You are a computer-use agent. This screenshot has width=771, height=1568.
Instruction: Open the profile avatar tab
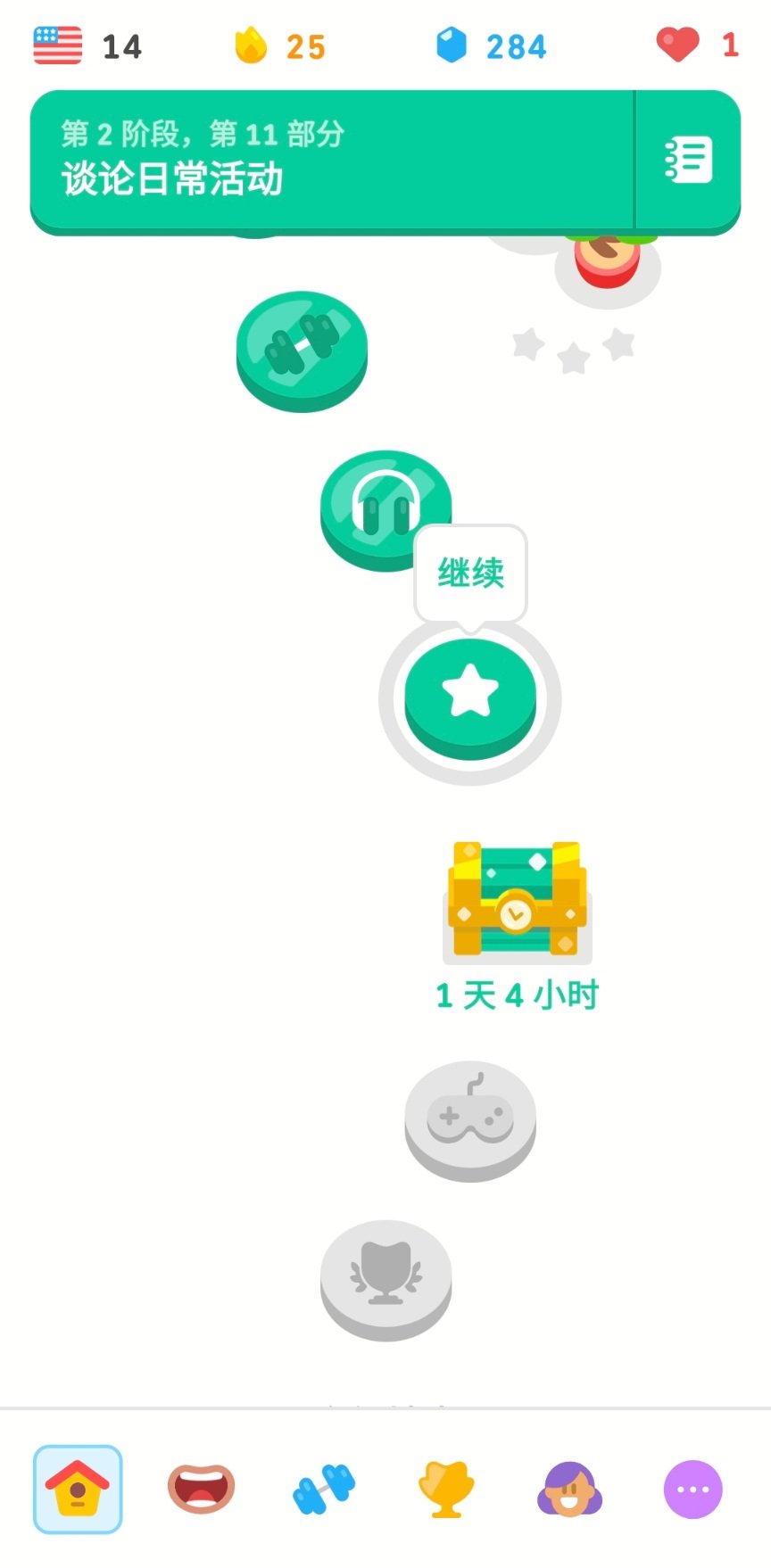569,1489
